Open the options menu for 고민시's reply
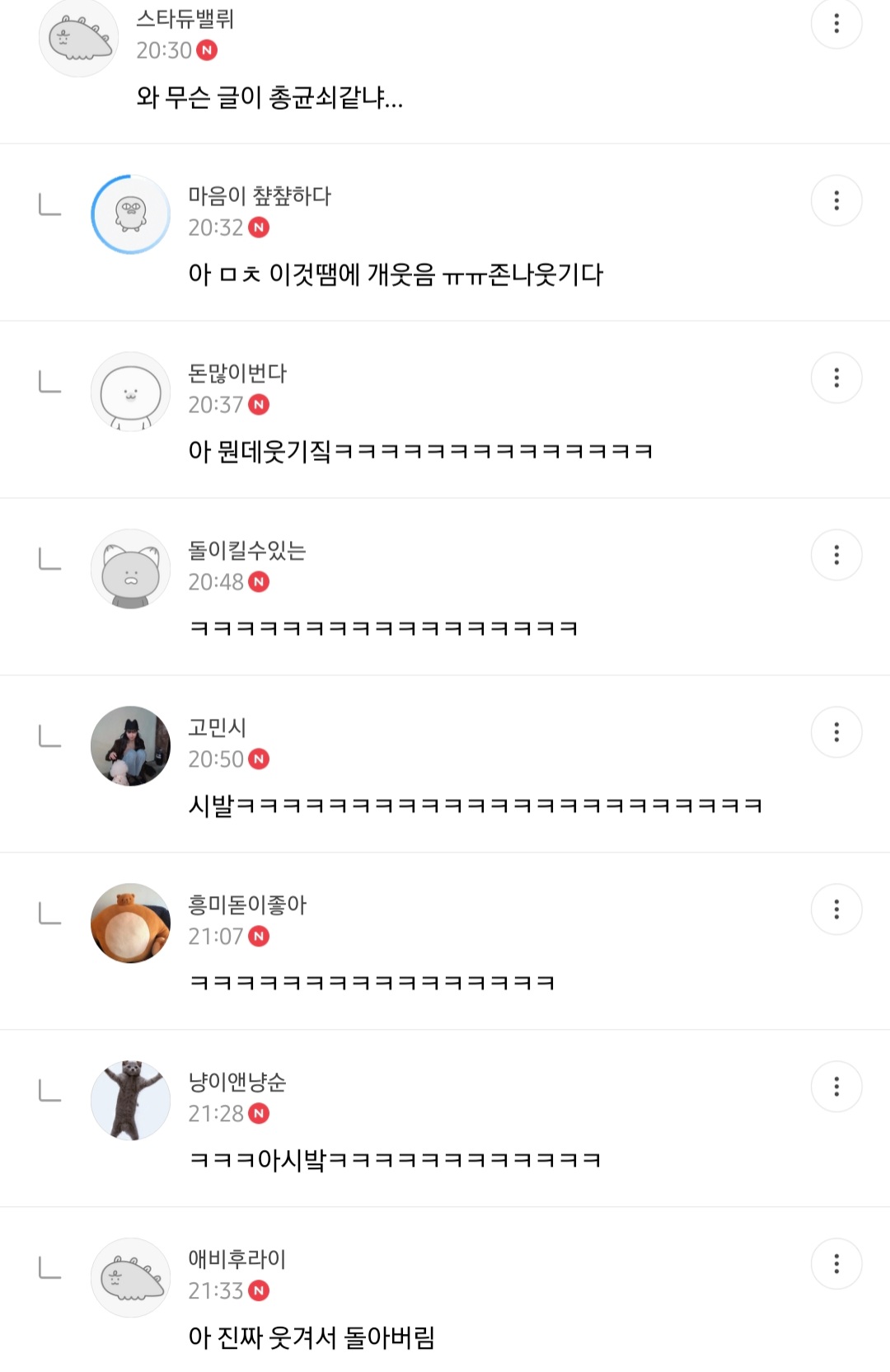 pyautogui.click(x=837, y=731)
